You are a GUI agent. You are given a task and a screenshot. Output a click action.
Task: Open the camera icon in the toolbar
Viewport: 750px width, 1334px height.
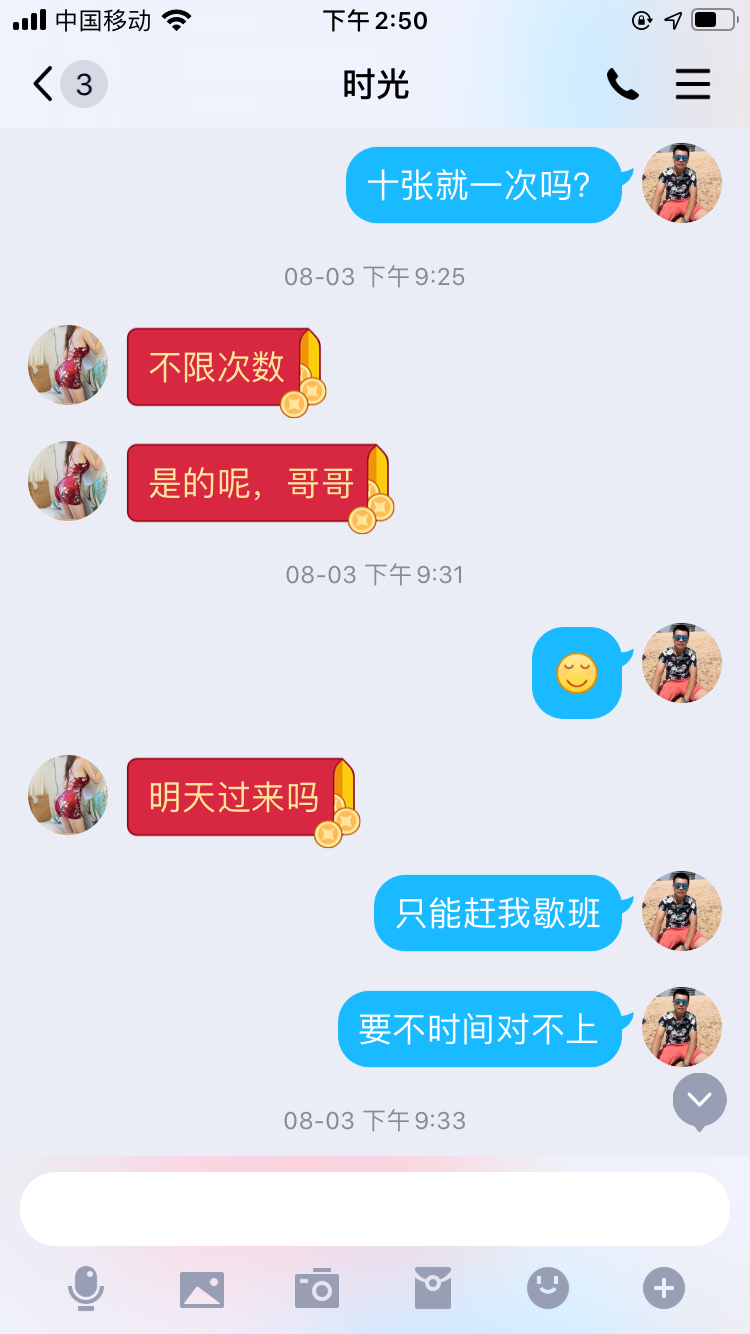317,1288
